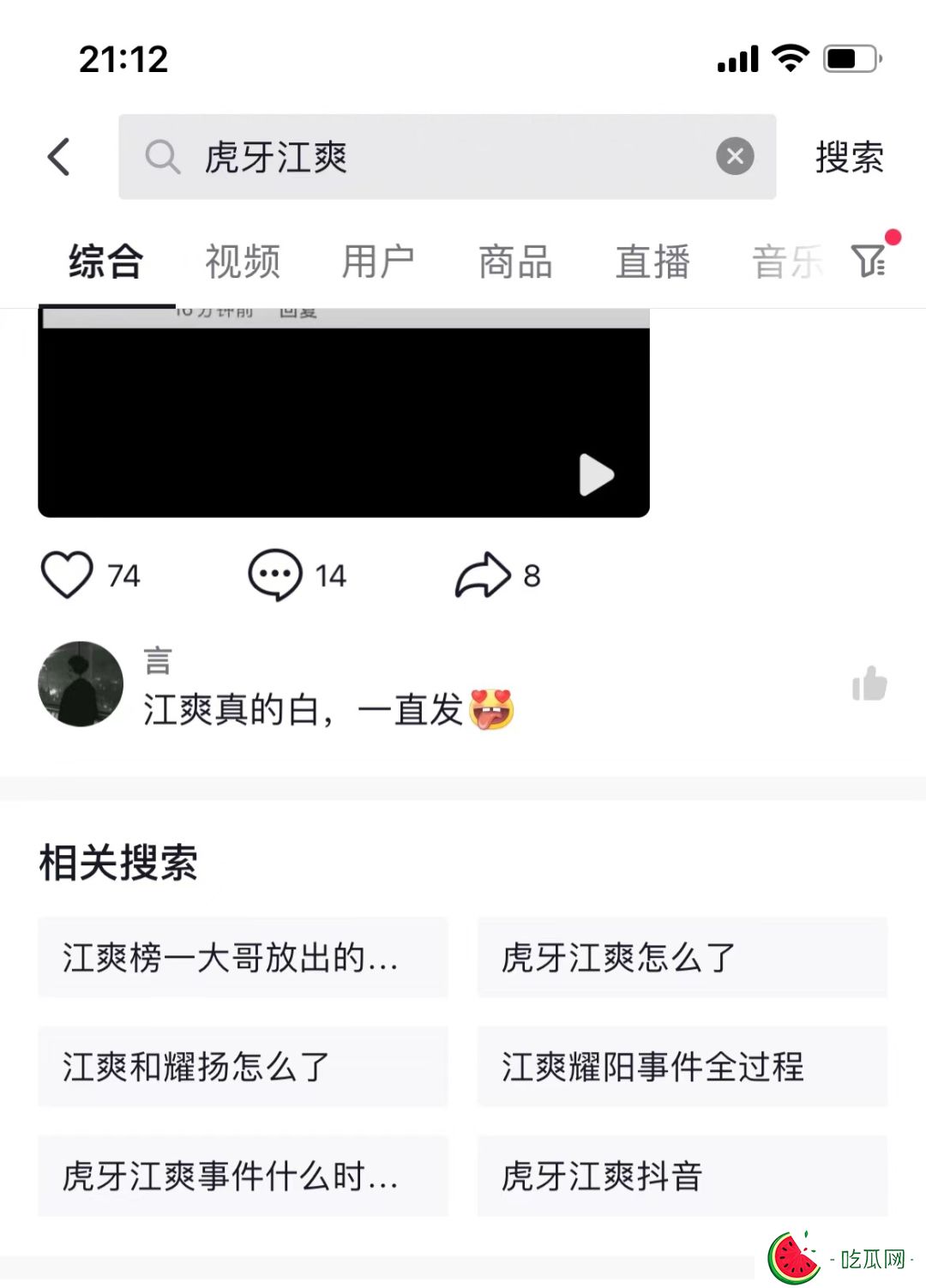Go back using the back arrow
The image size is (926, 1288).
tap(58, 157)
